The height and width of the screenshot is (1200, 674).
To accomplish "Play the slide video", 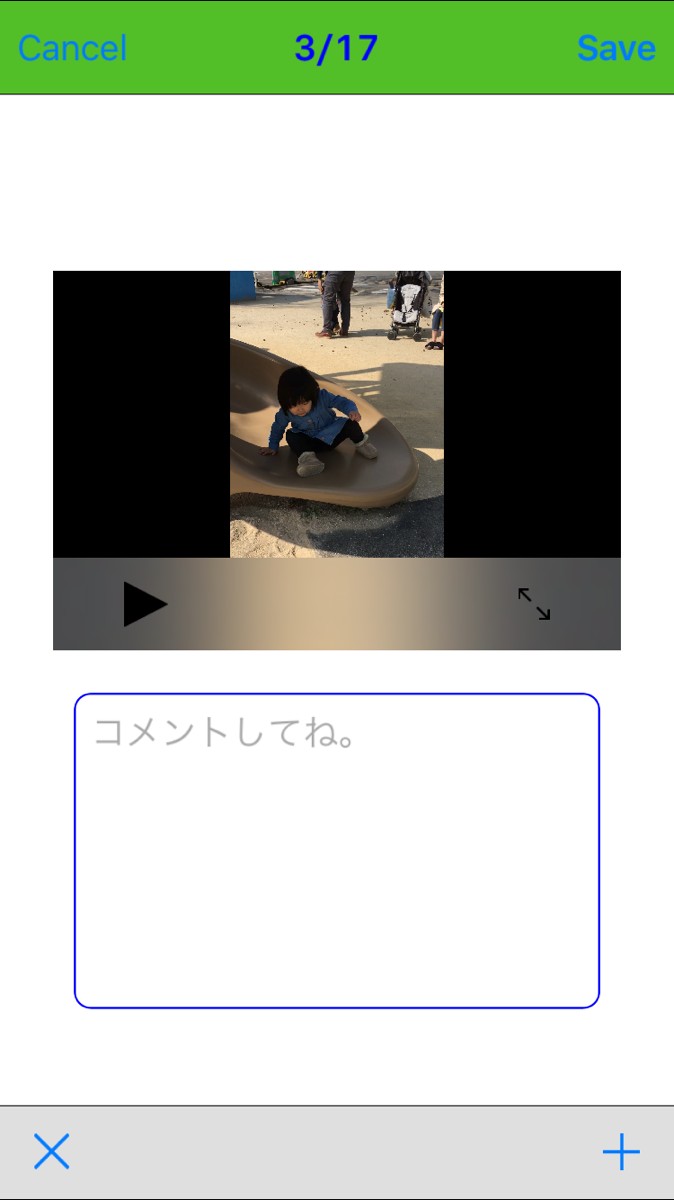I will click(x=145, y=604).
